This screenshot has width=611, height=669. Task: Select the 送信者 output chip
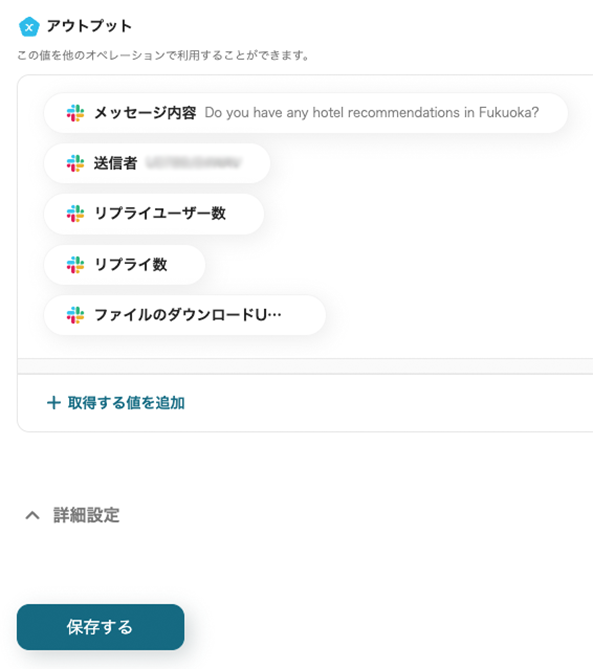pyautogui.click(x=157, y=163)
